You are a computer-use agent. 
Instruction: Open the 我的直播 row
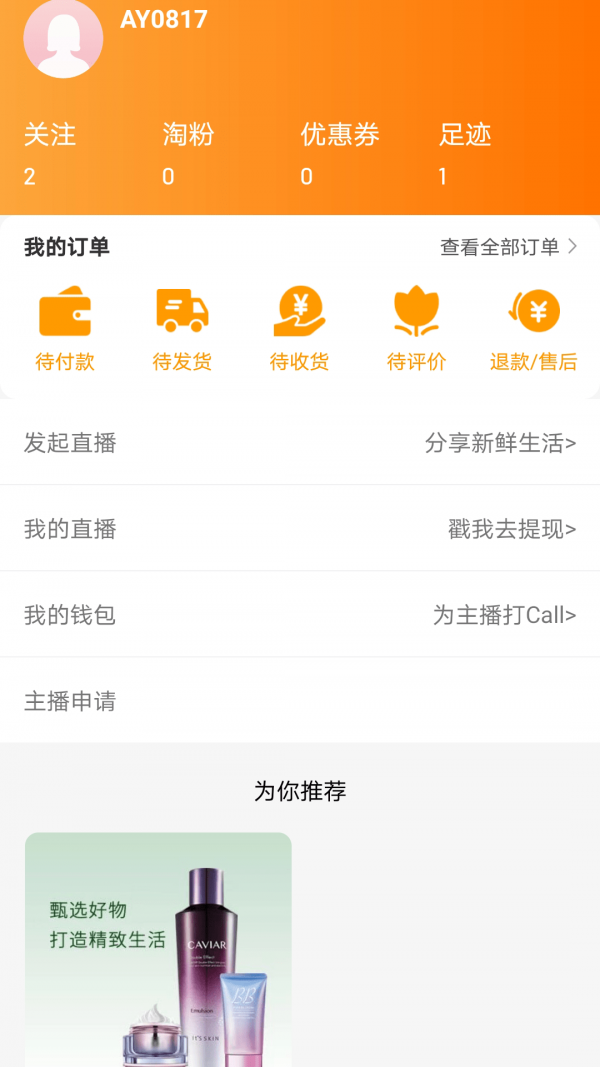pyautogui.click(x=300, y=529)
